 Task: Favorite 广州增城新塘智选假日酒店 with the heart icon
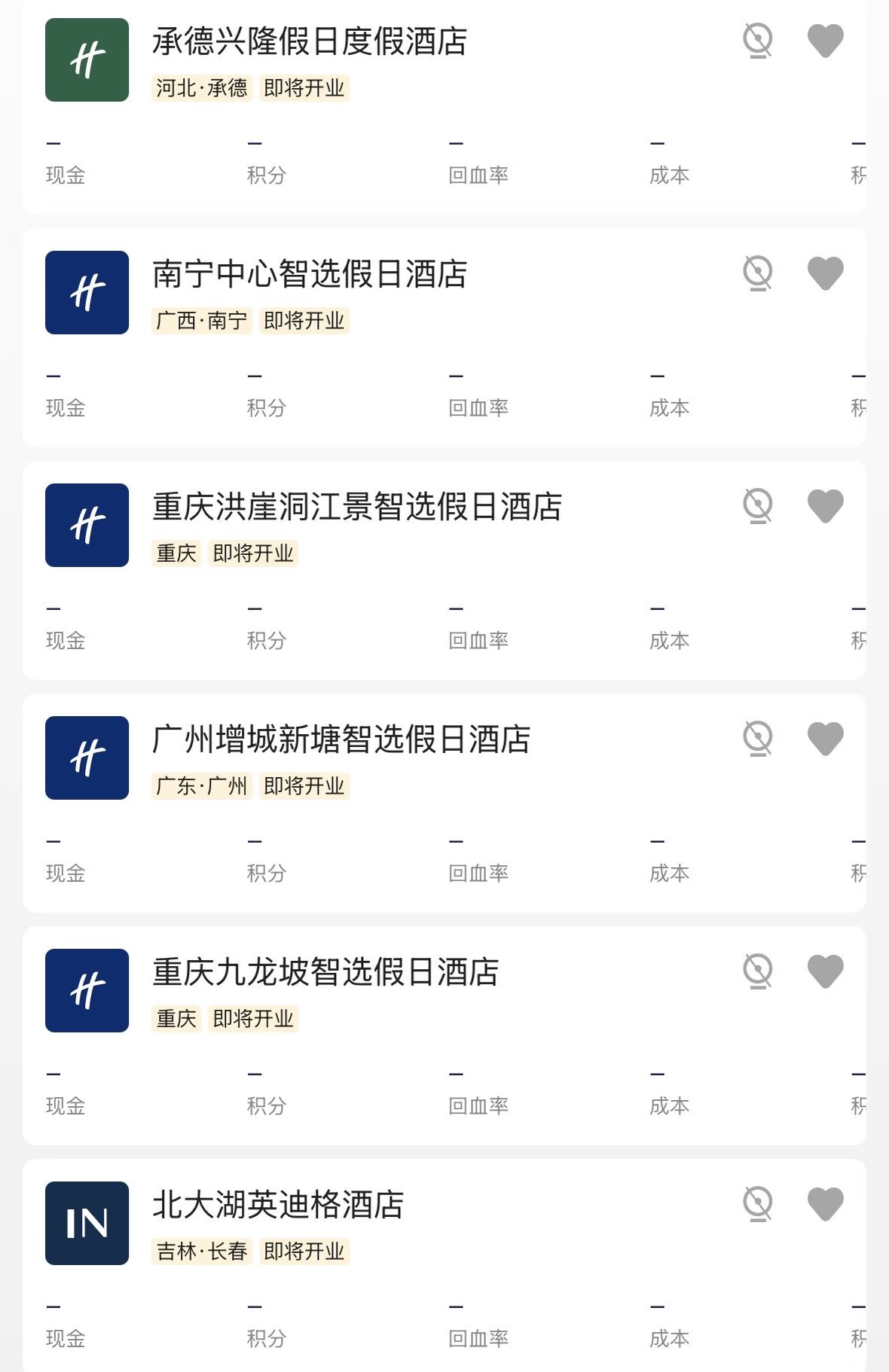pyautogui.click(x=825, y=739)
